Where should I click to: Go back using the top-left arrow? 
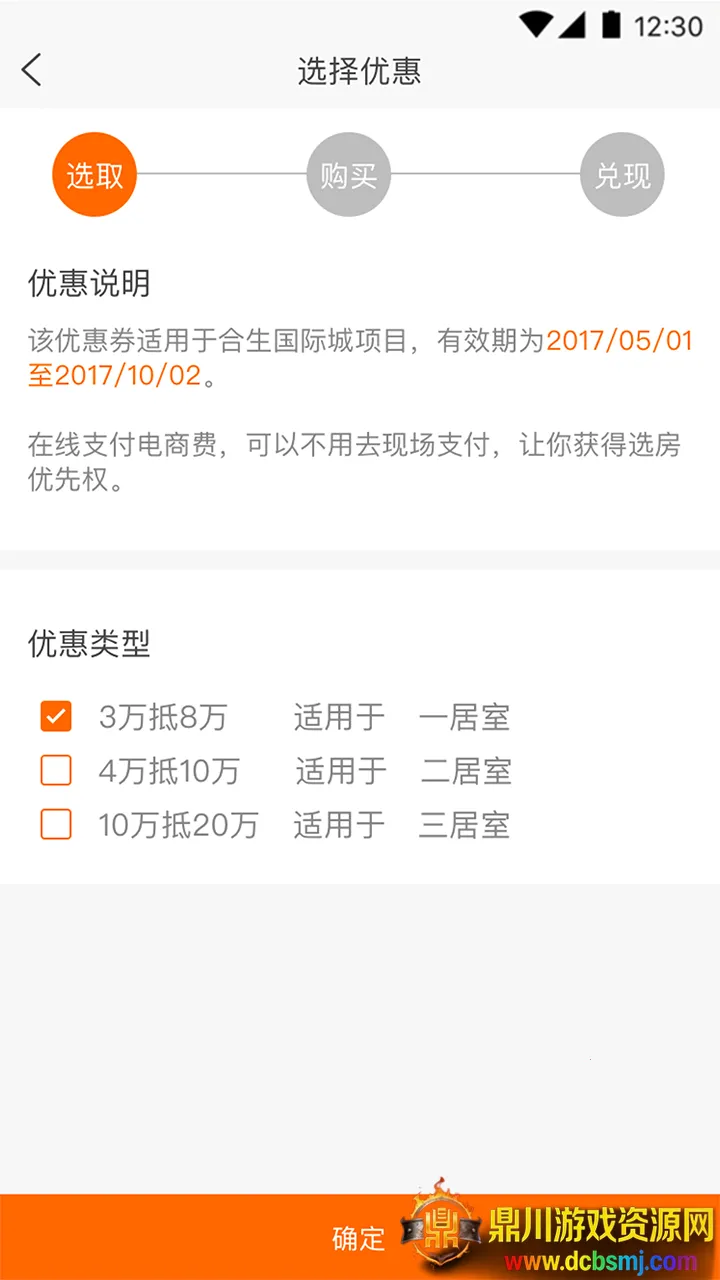pyautogui.click(x=32, y=71)
